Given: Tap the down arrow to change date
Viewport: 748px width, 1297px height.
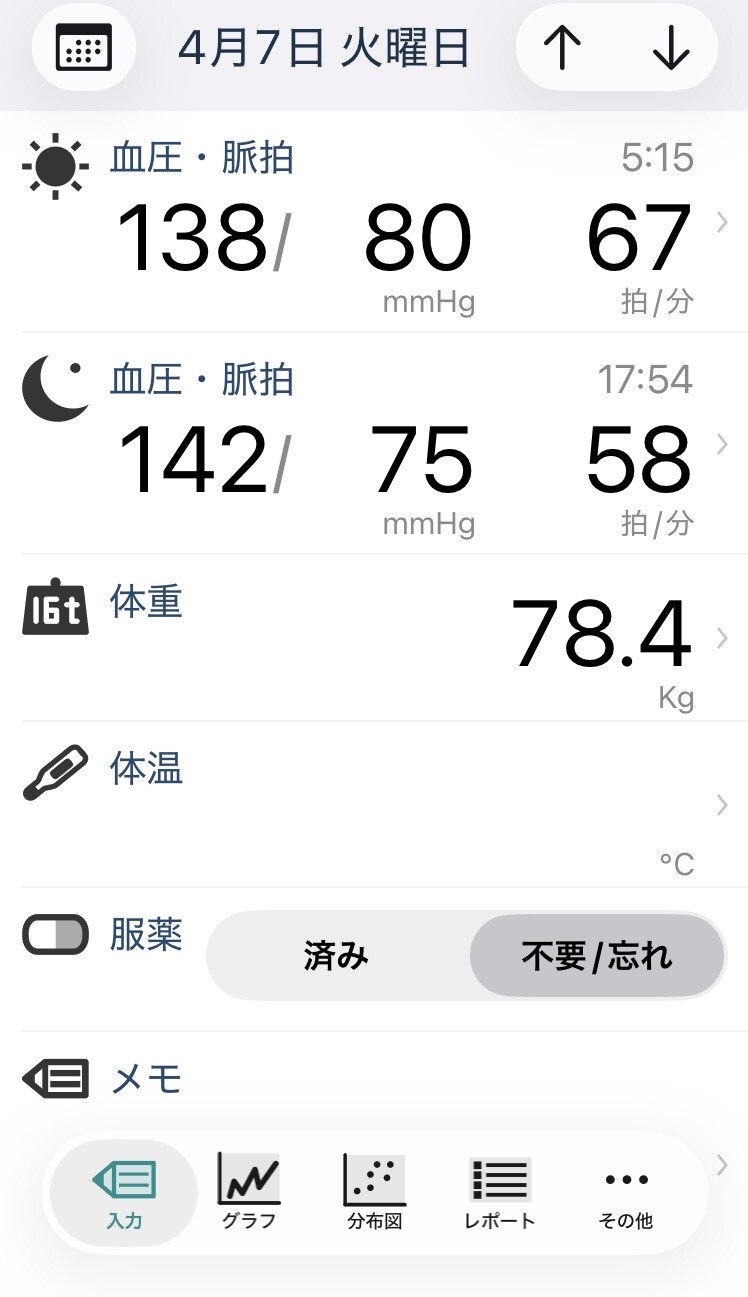Looking at the screenshot, I should click(x=671, y=48).
